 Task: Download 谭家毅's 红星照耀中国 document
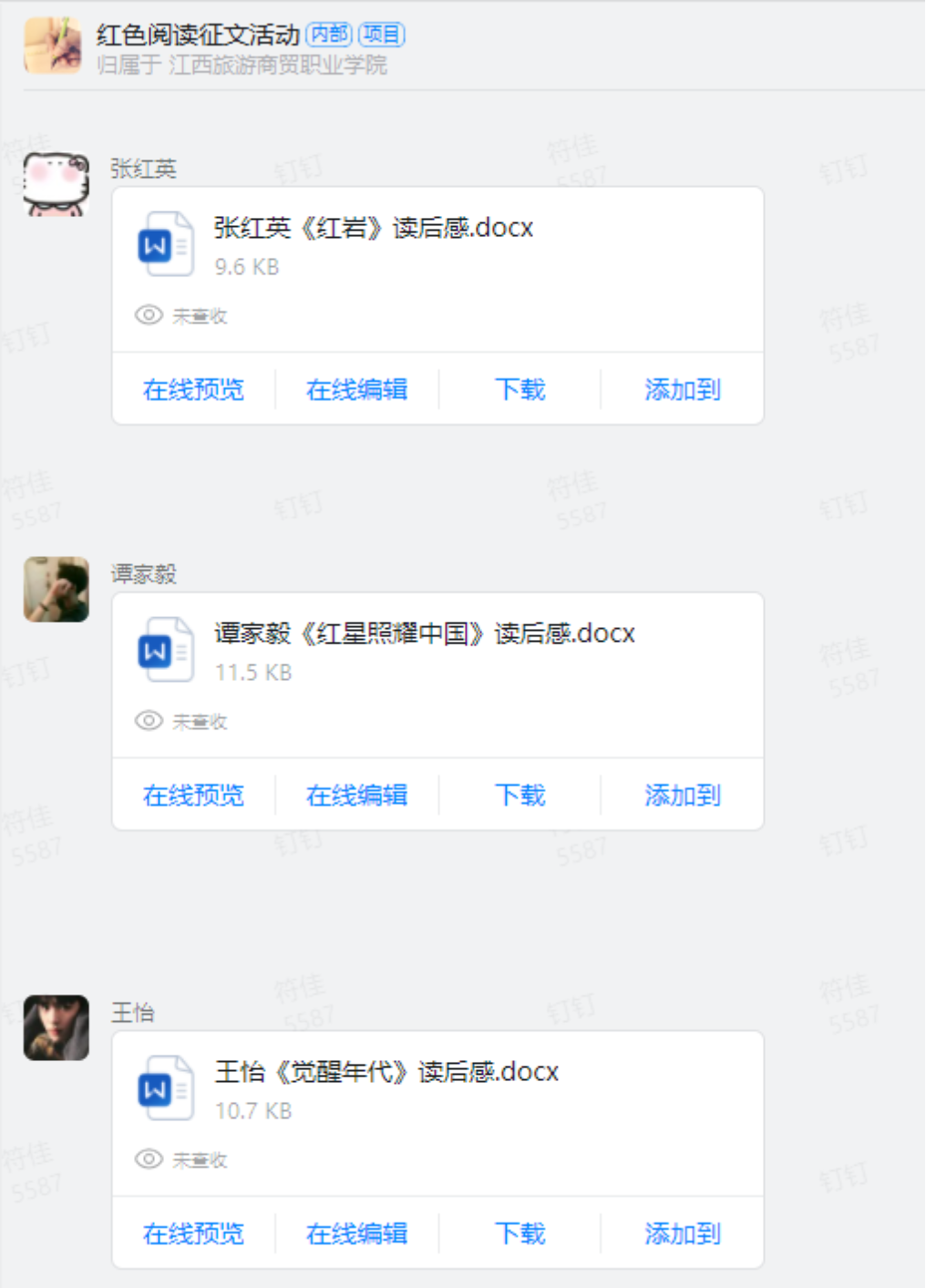(520, 796)
